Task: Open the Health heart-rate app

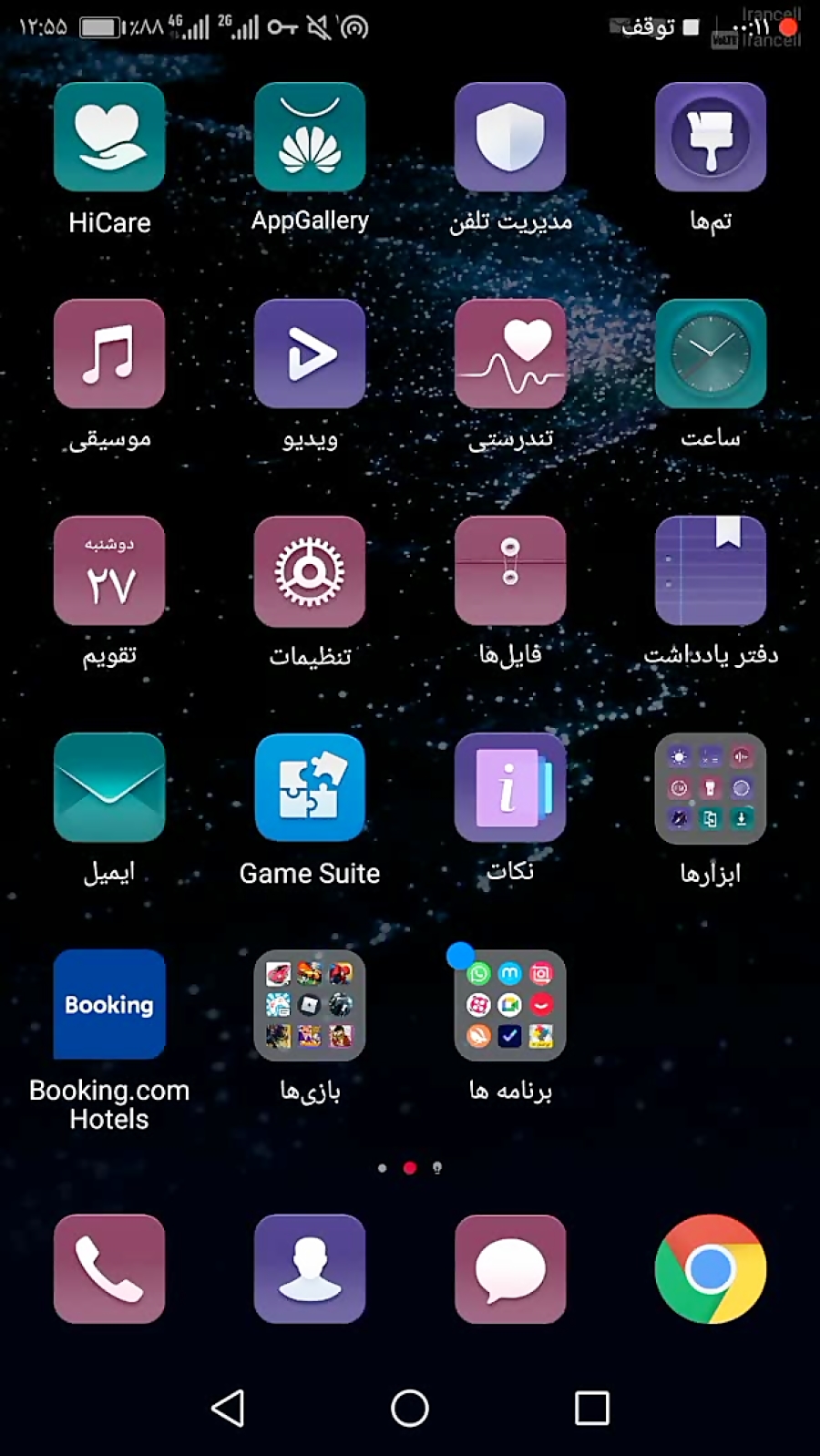Action: coord(510,354)
